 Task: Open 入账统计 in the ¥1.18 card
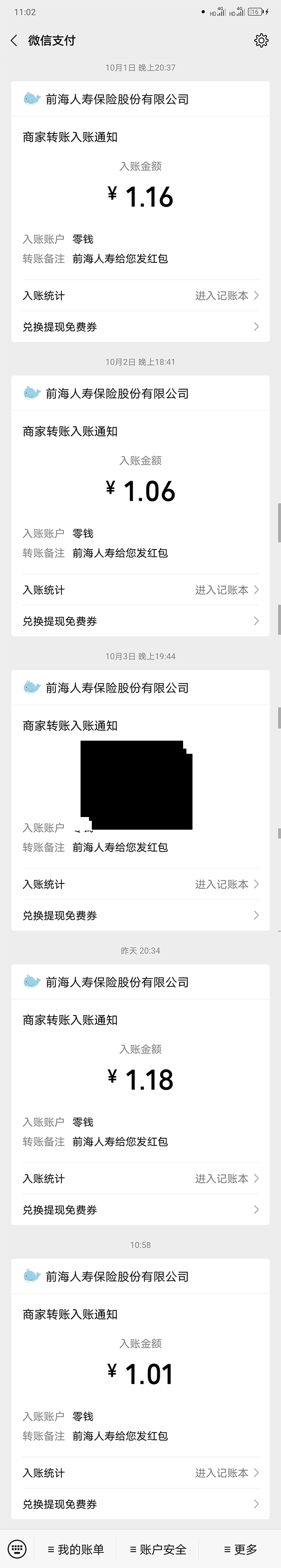[140, 1178]
